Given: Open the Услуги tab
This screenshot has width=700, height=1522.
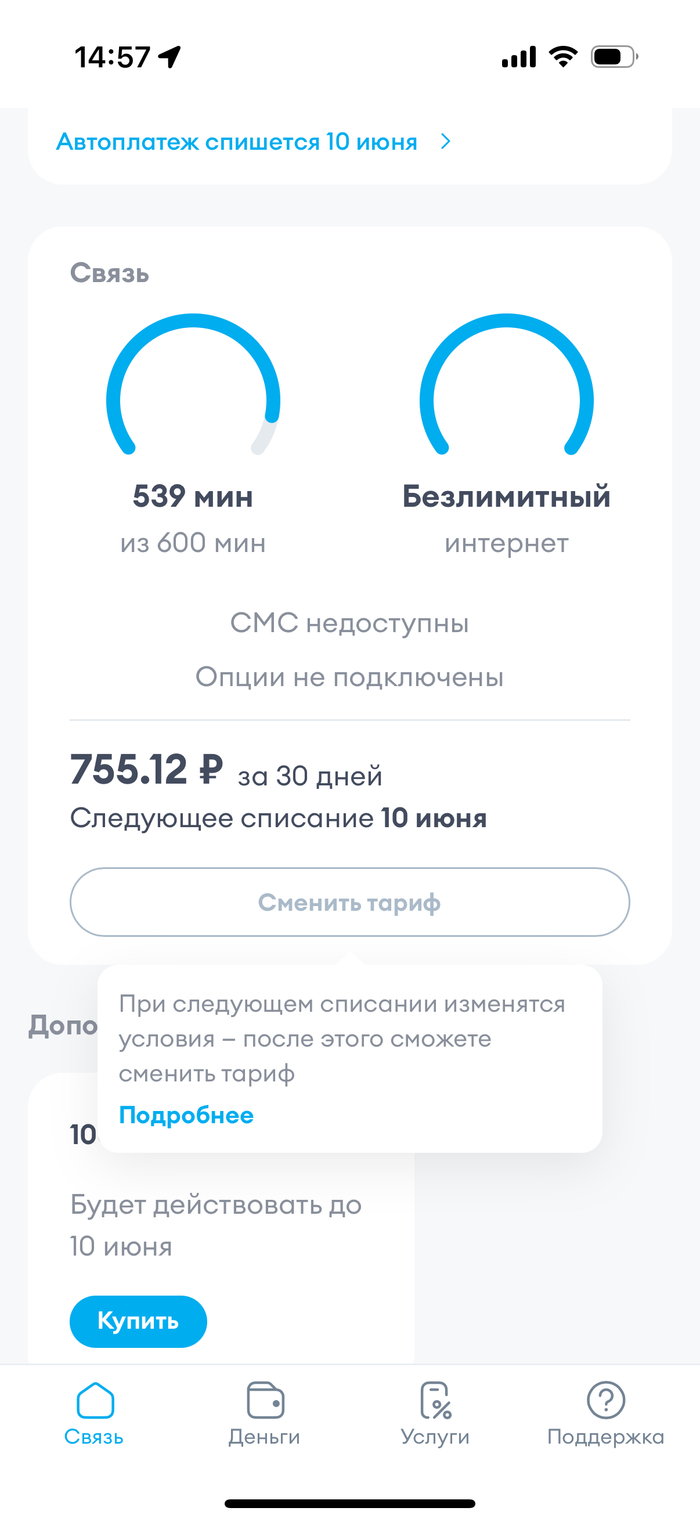Looking at the screenshot, I should pyautogui.click(x=435, y=1415).
